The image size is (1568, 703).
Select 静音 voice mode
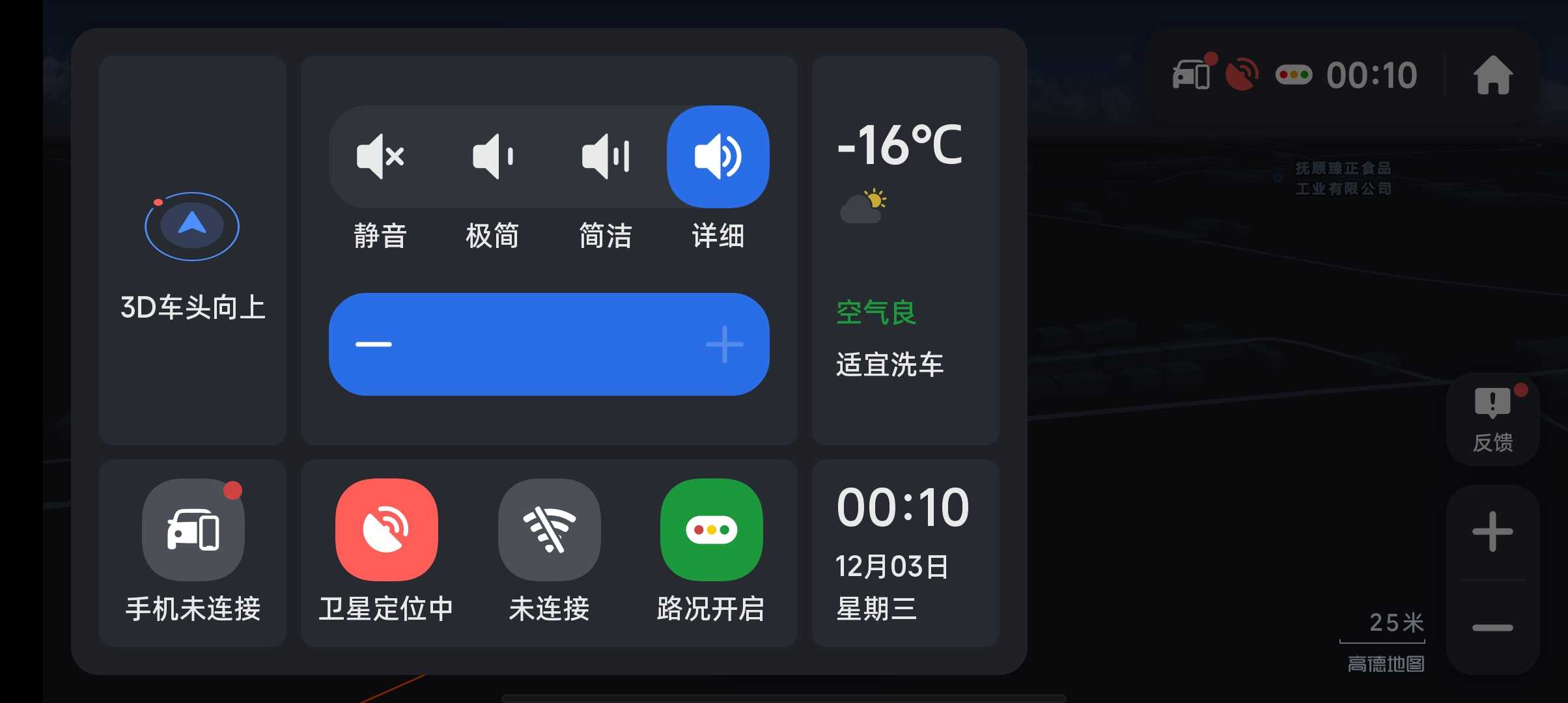click(x=380, y=157)
